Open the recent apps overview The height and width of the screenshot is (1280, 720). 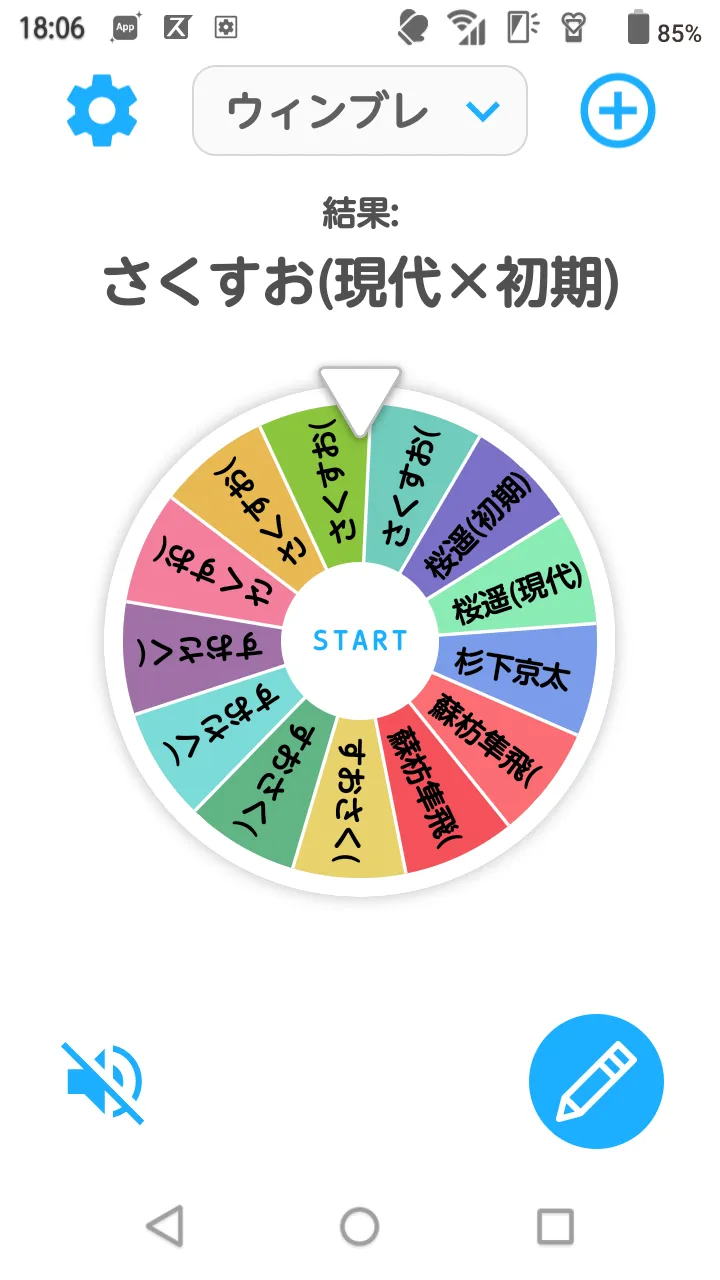point(555,1225)
